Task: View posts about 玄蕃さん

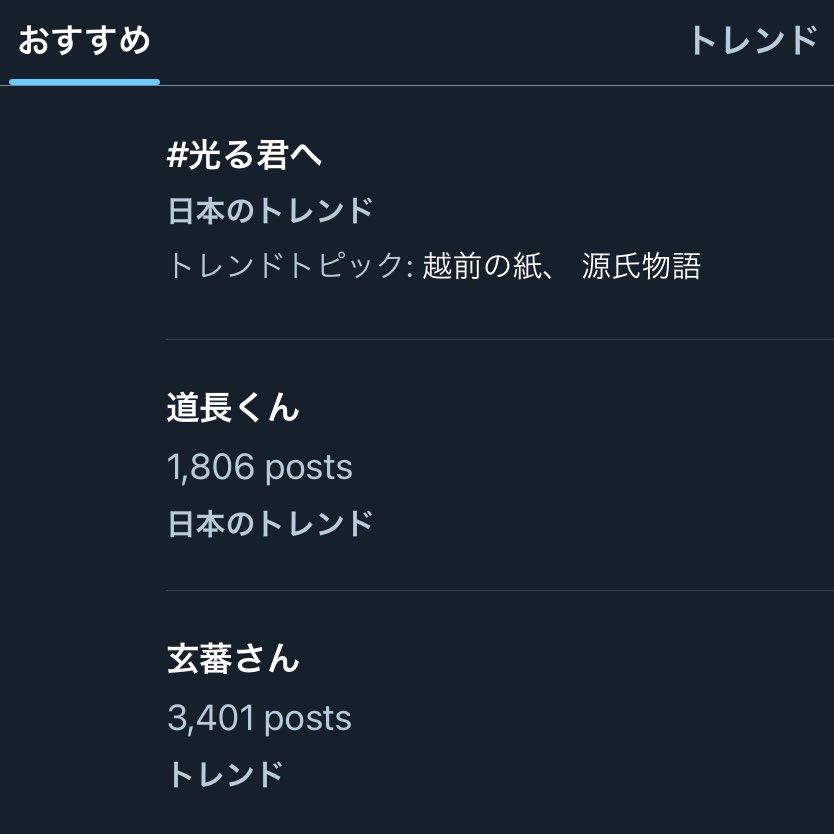Action: tap(233, 659)
